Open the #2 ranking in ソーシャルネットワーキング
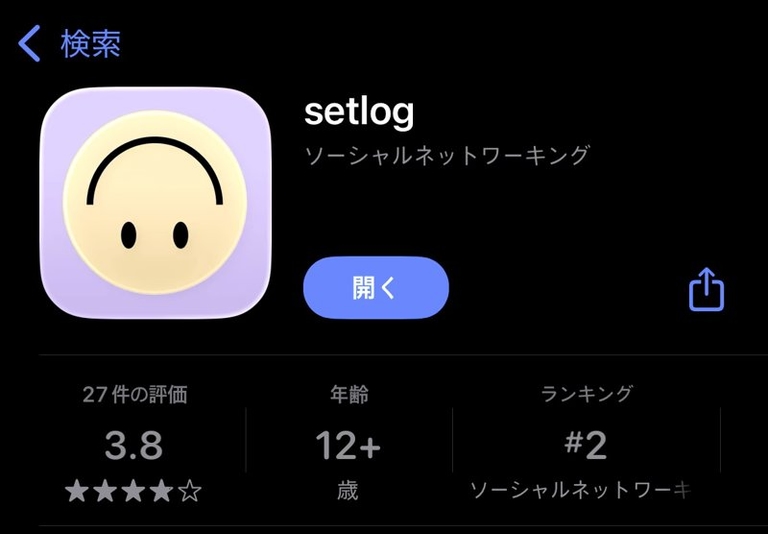 click(x=586, y=443)
